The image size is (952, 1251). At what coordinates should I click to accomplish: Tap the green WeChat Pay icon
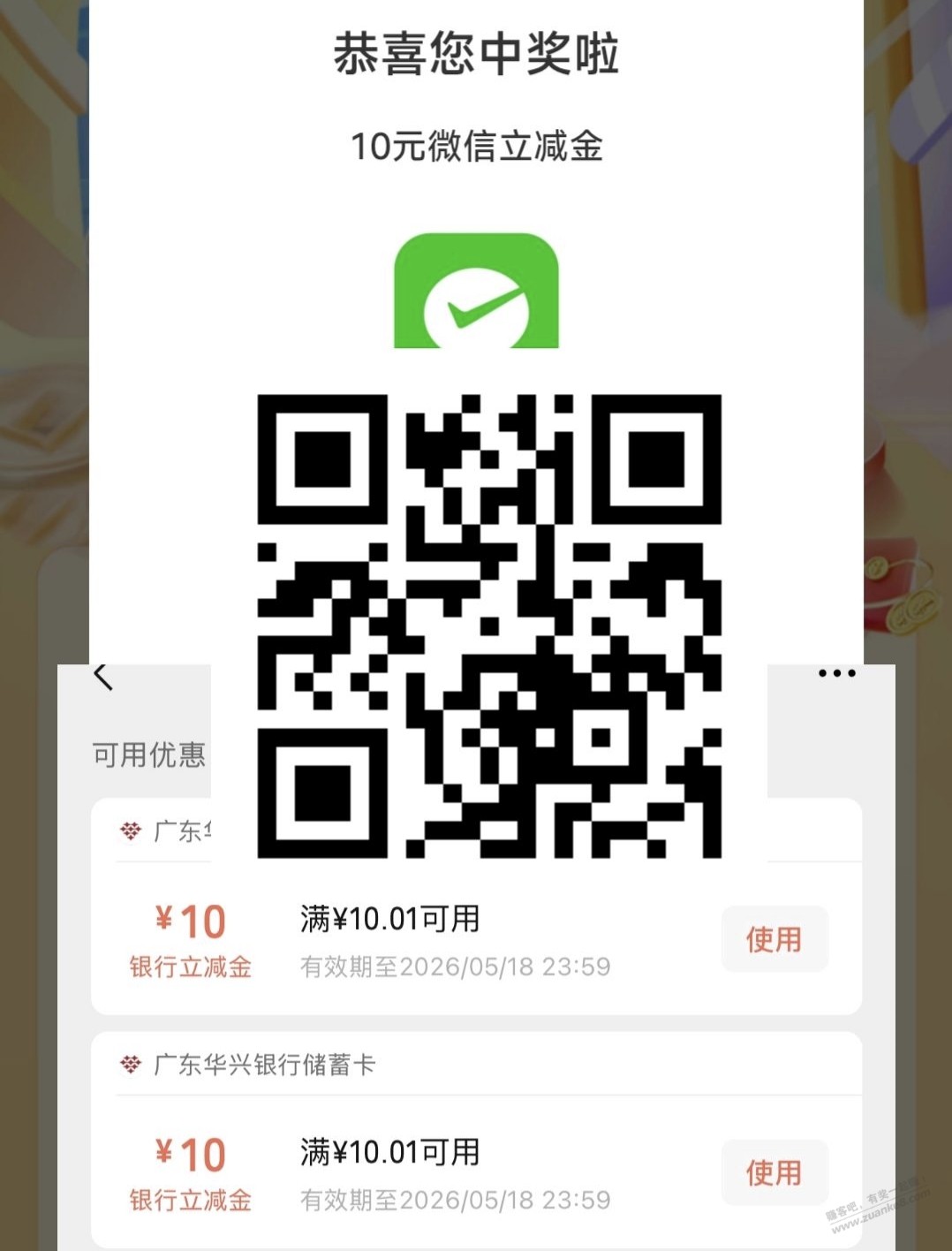(475, 298)
